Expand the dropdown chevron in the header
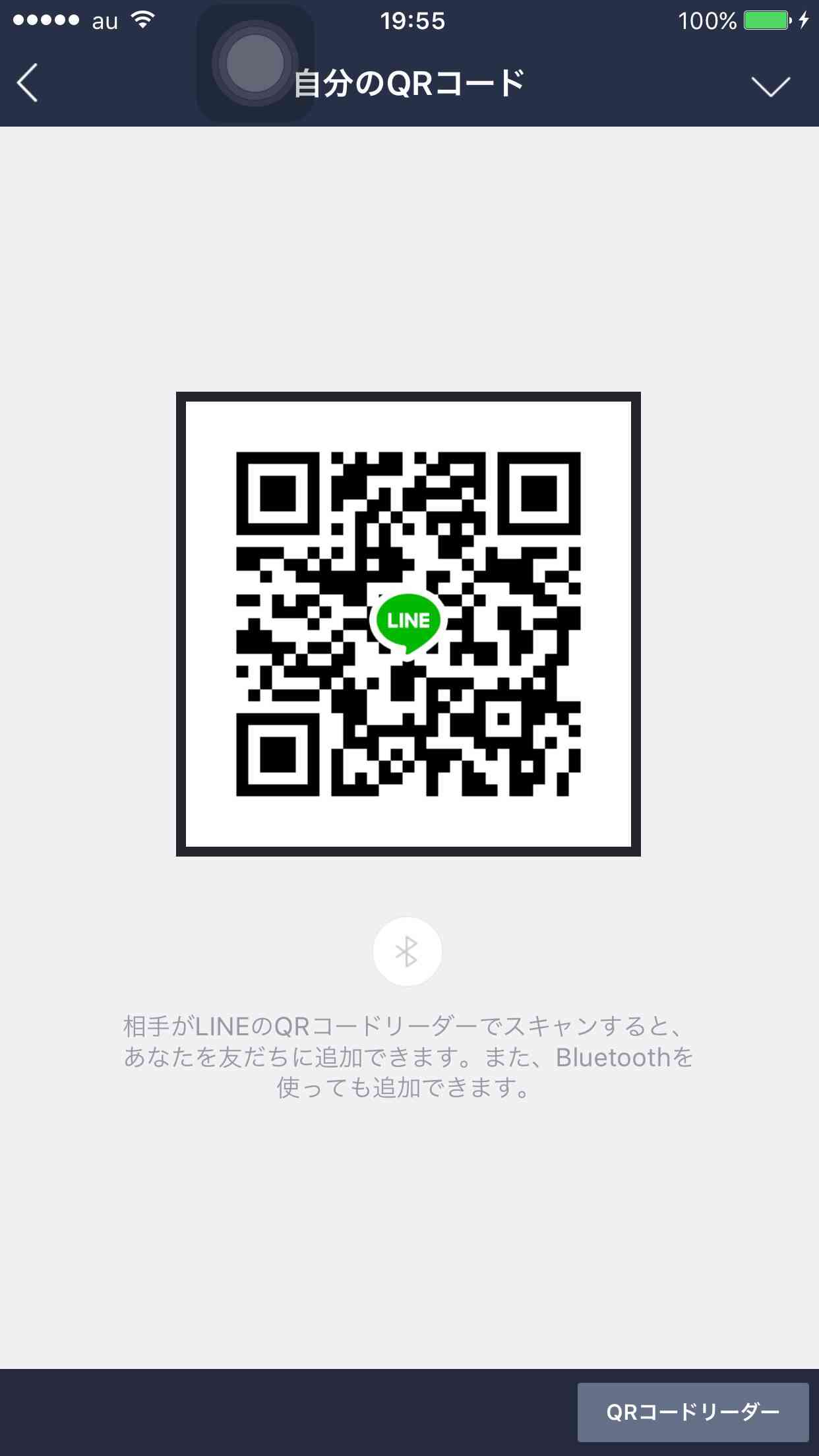Image resolution: width=819 pixels, height=1456 pixels. 770,86
